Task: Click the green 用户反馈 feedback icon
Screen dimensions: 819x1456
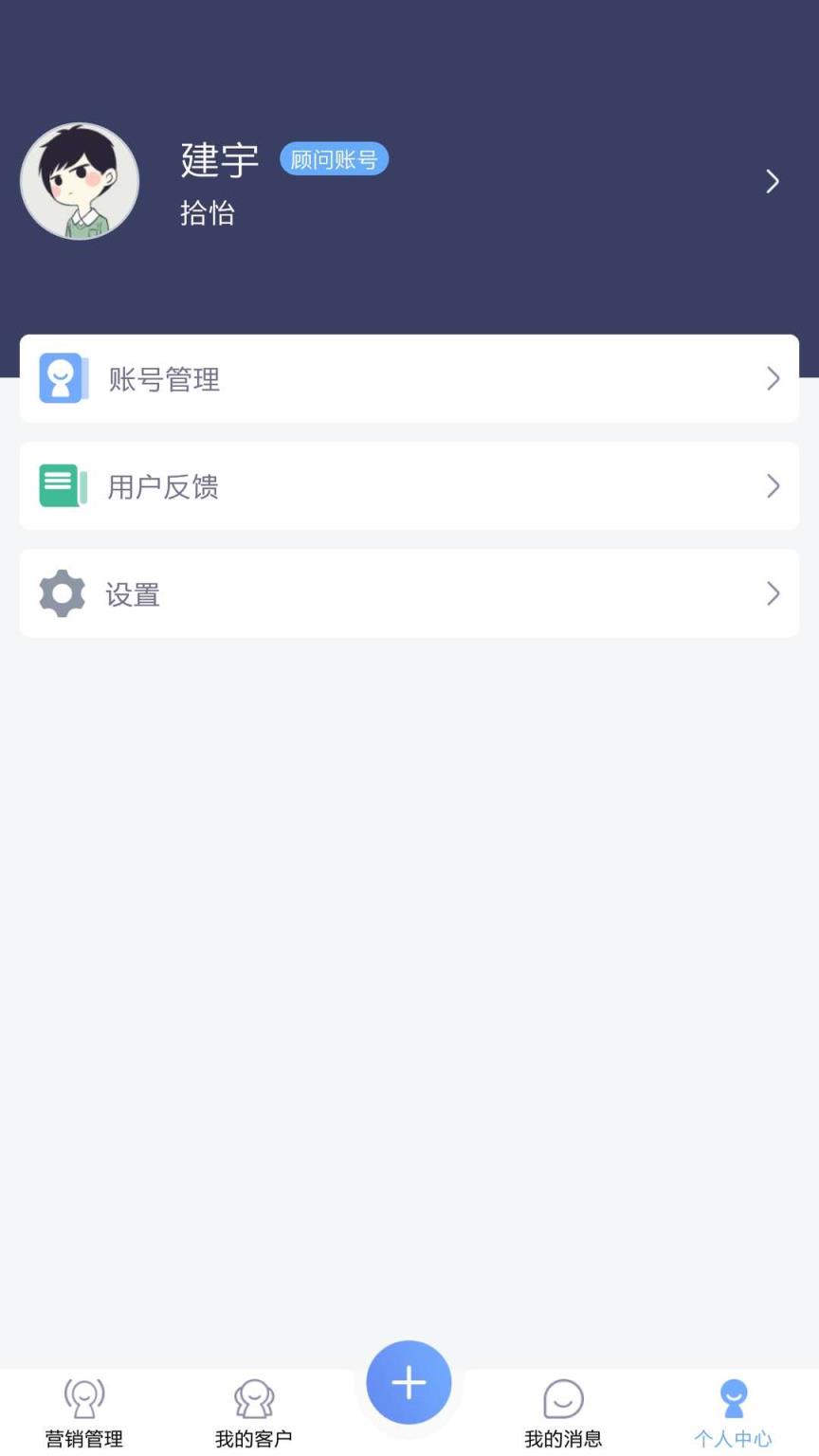Action: [63, 485]
